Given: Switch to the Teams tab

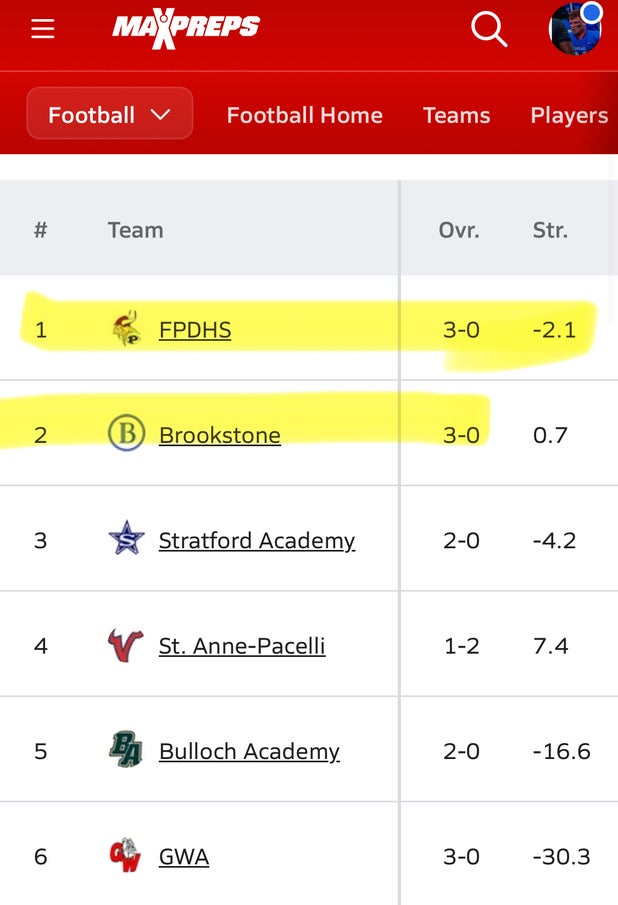Looking at the screenshot, I should click(456, 115).
